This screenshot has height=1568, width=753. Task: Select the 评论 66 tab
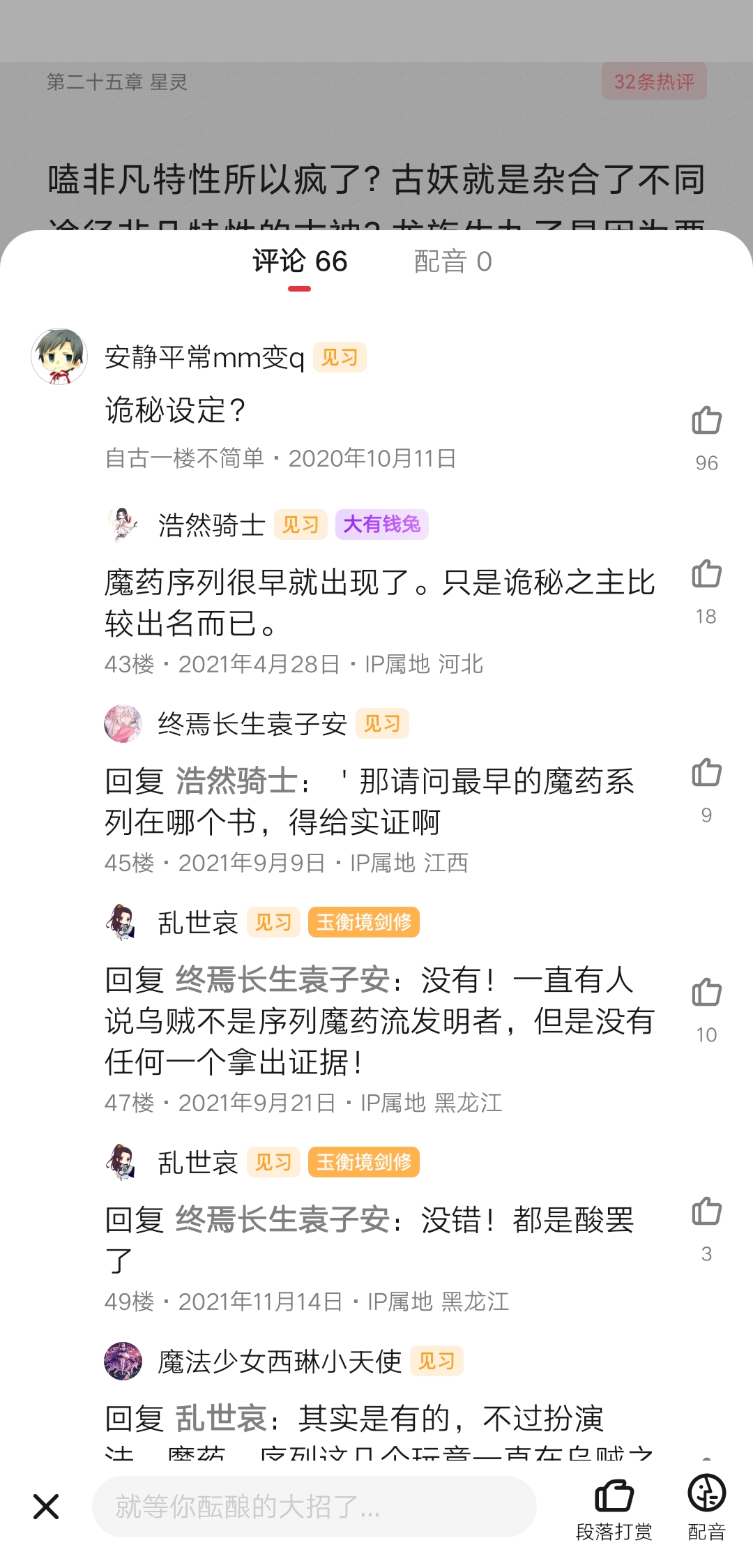tap(300, 262)
